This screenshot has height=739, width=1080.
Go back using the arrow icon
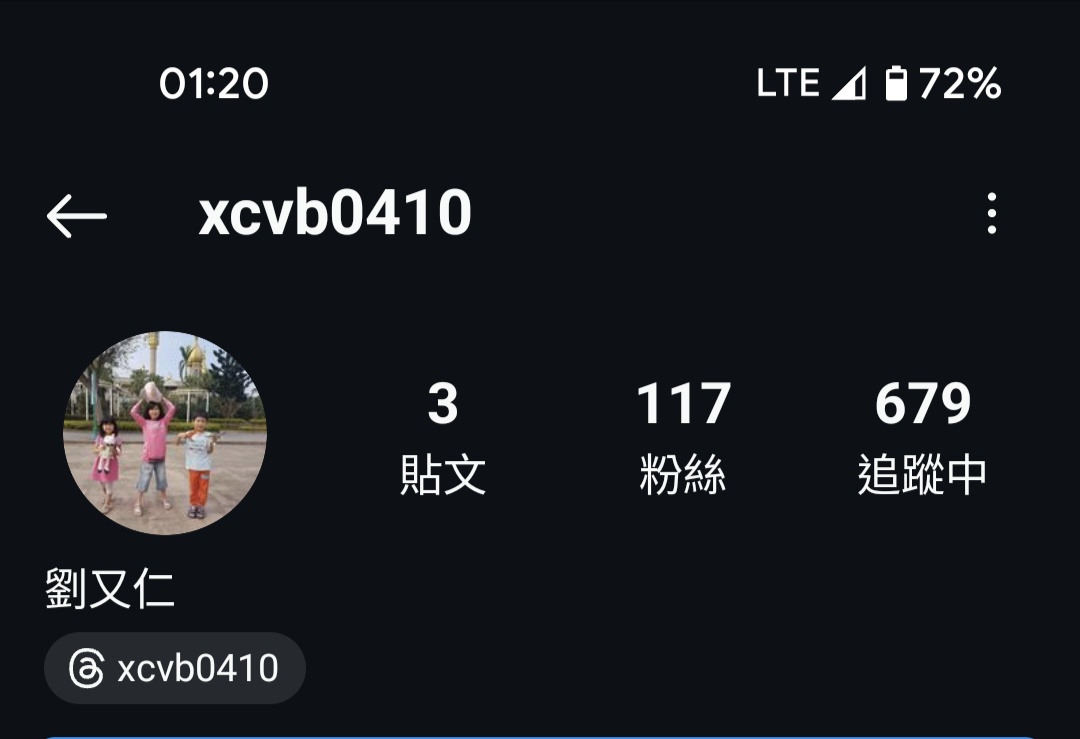click(x=76, y=215)
